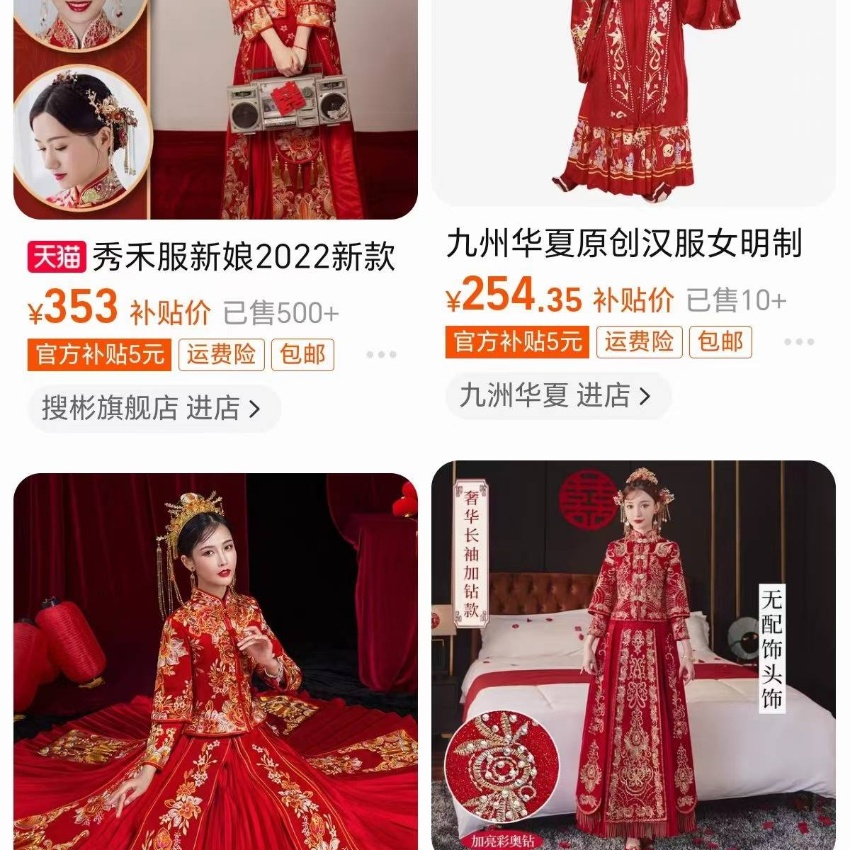Image resolution: width=850 pixels, height=850 pixels.
Task: Open more options for the ¥353 item
Action: pos(381,354)
